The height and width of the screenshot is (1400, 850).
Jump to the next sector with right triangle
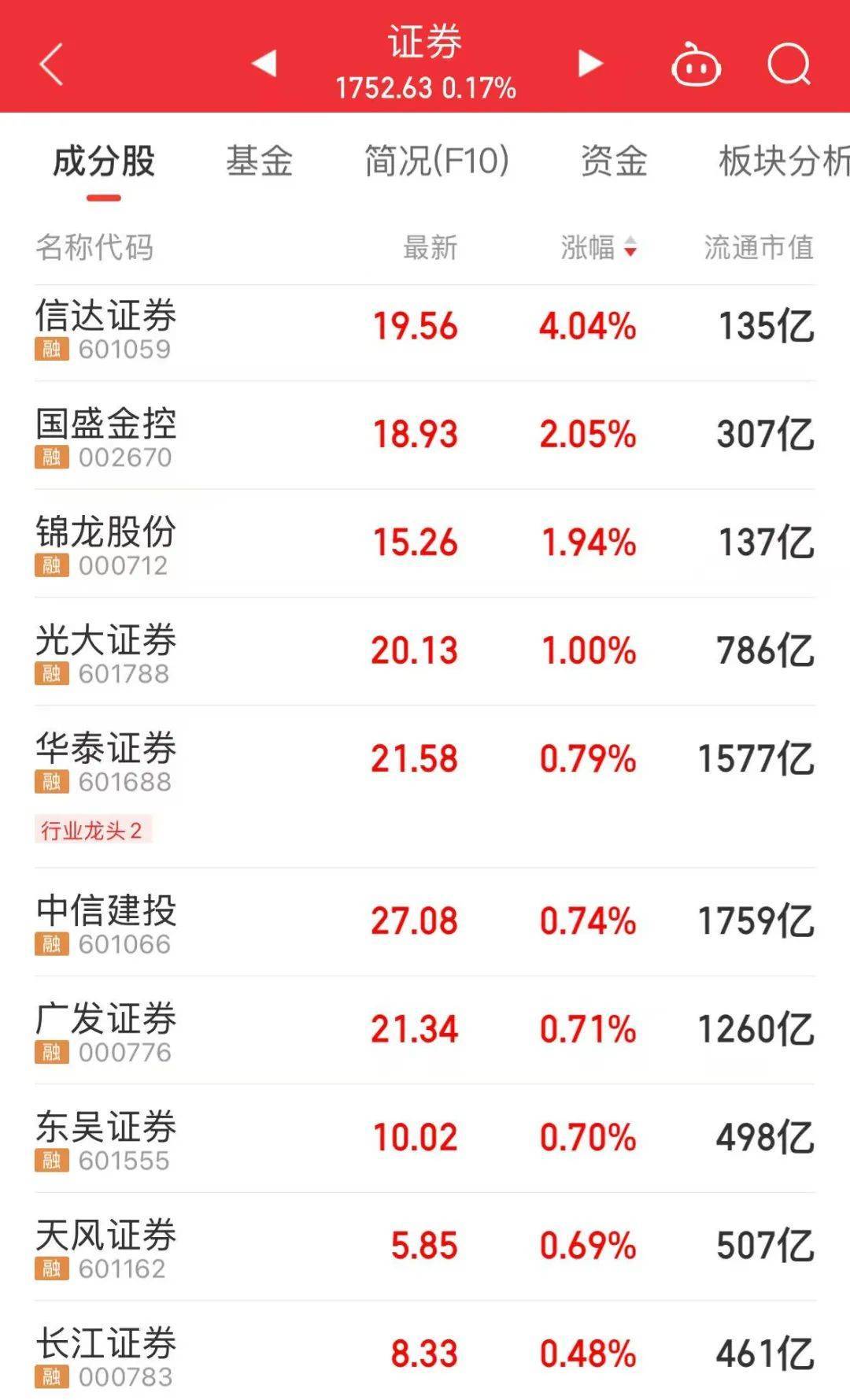tap(590, 63)
